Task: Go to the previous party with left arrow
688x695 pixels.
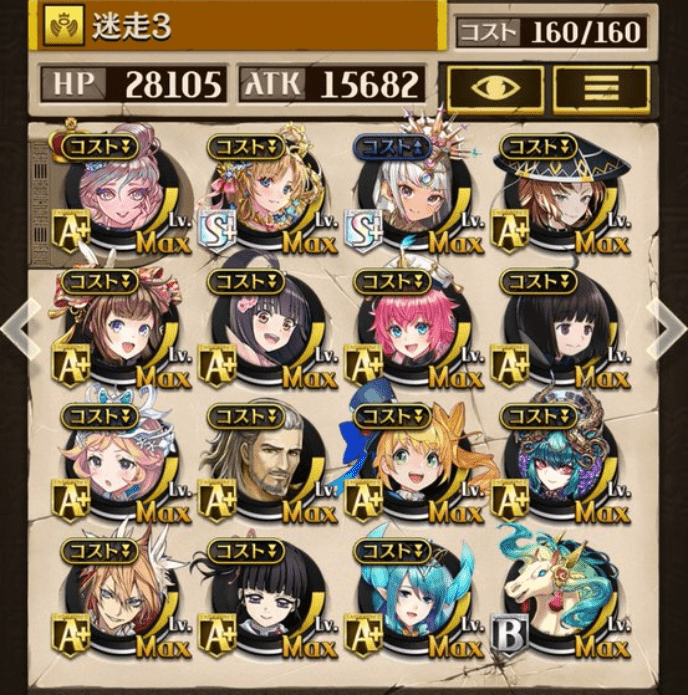Action: [x=18, y=328]
